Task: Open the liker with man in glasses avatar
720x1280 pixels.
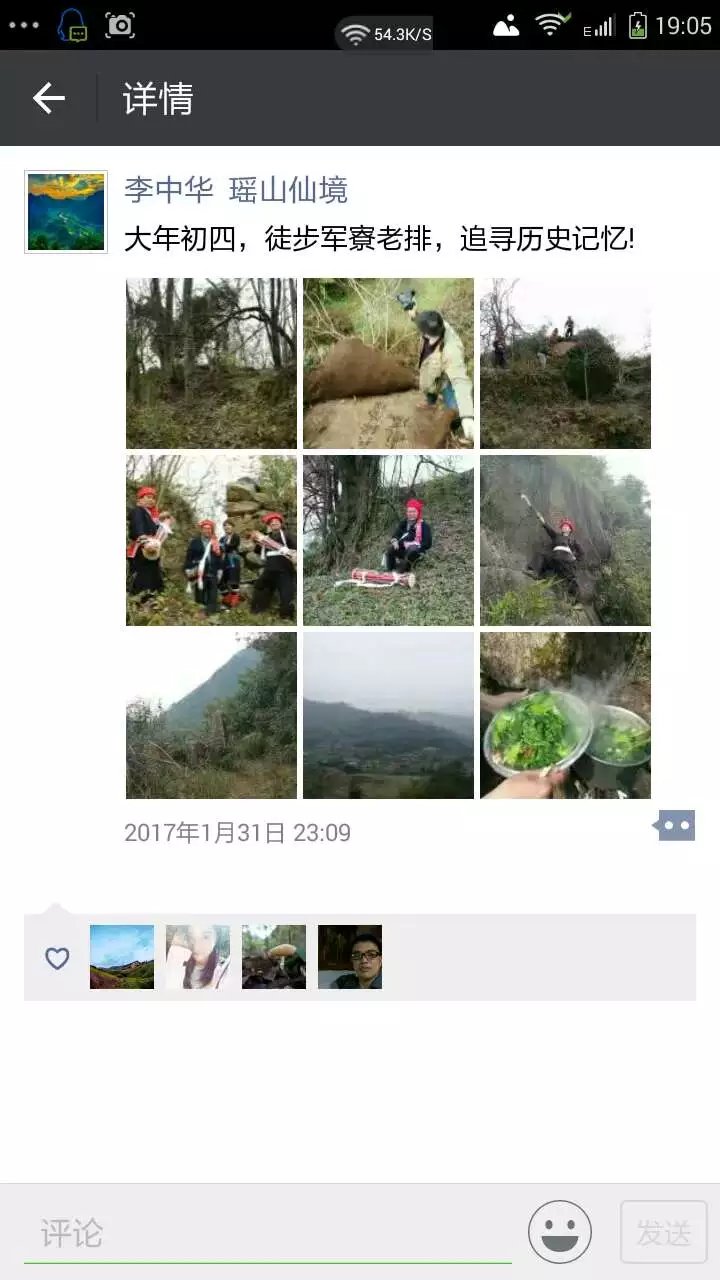Action: point(350,957)
